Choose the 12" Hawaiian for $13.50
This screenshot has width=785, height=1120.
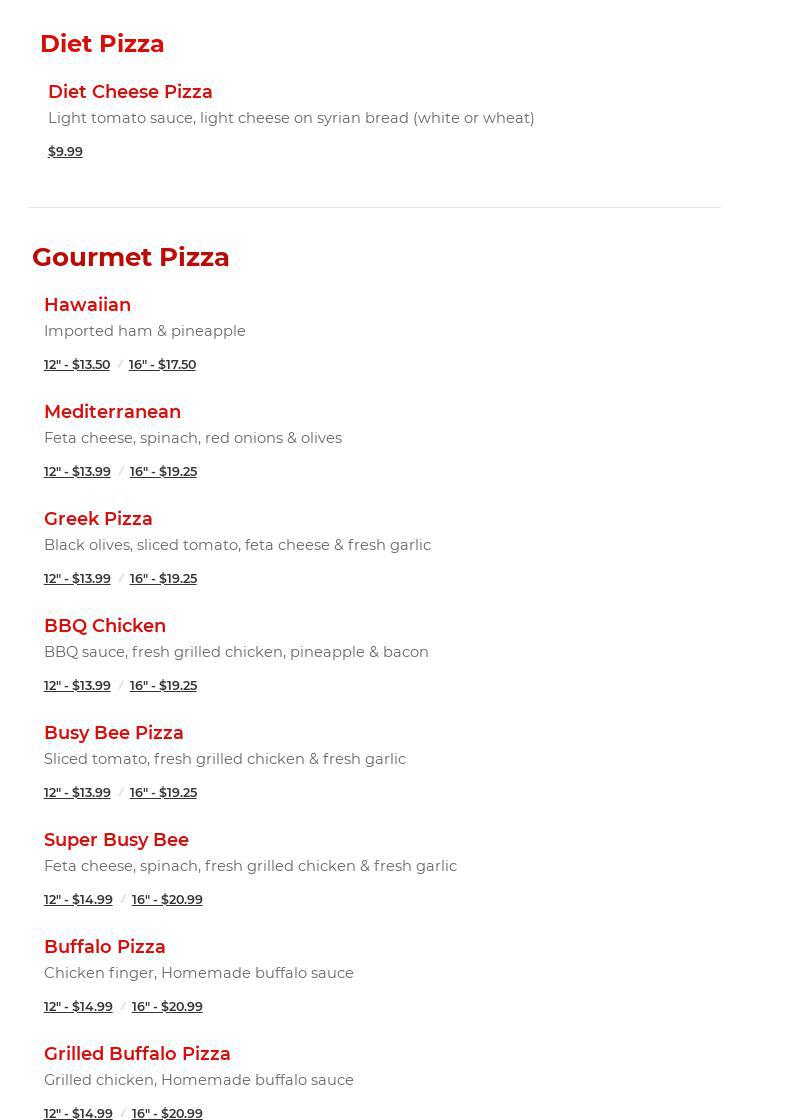(x=77, y=365)
